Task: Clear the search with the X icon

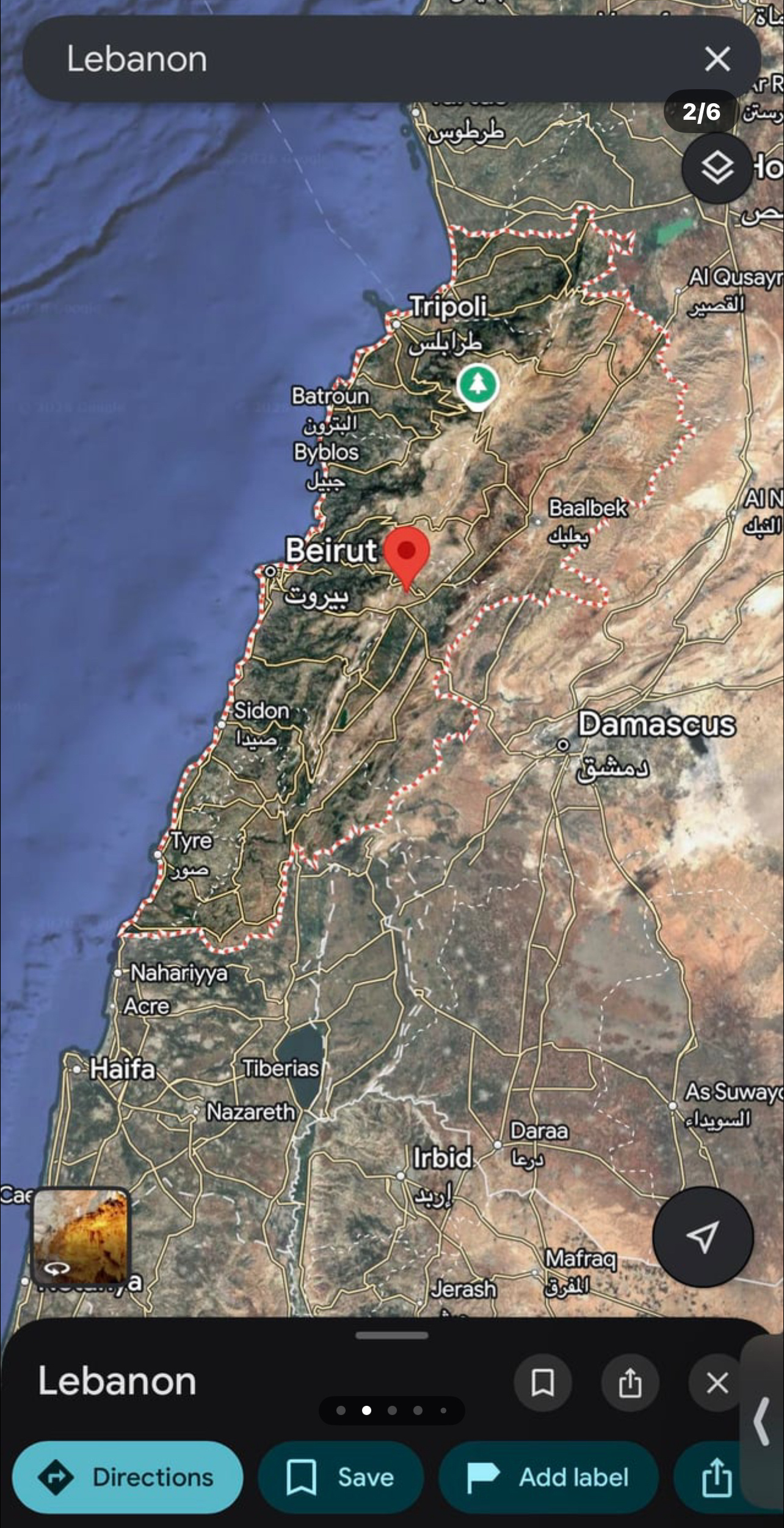Action: click(x=717, y=59)
